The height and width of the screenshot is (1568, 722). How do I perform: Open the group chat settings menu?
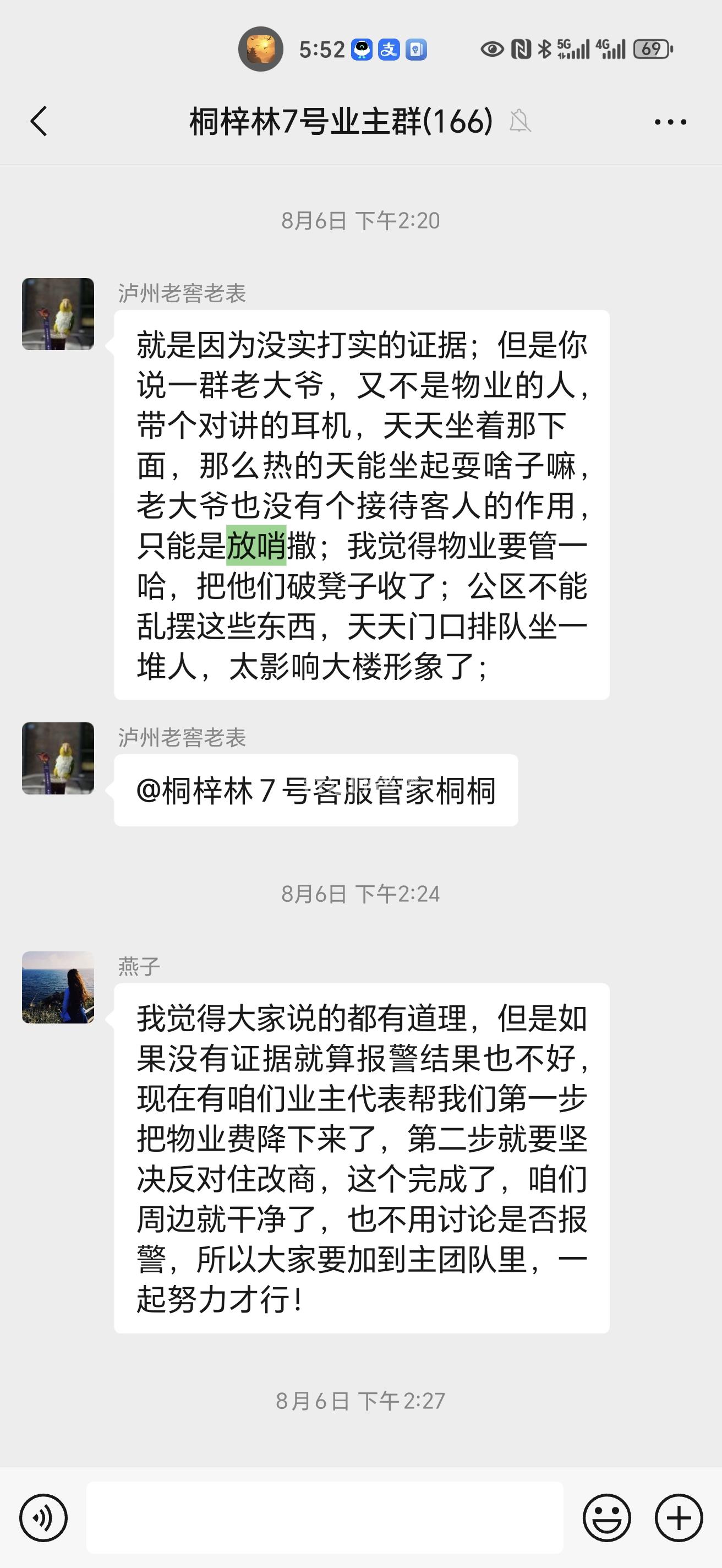click(x=670, y=122)
